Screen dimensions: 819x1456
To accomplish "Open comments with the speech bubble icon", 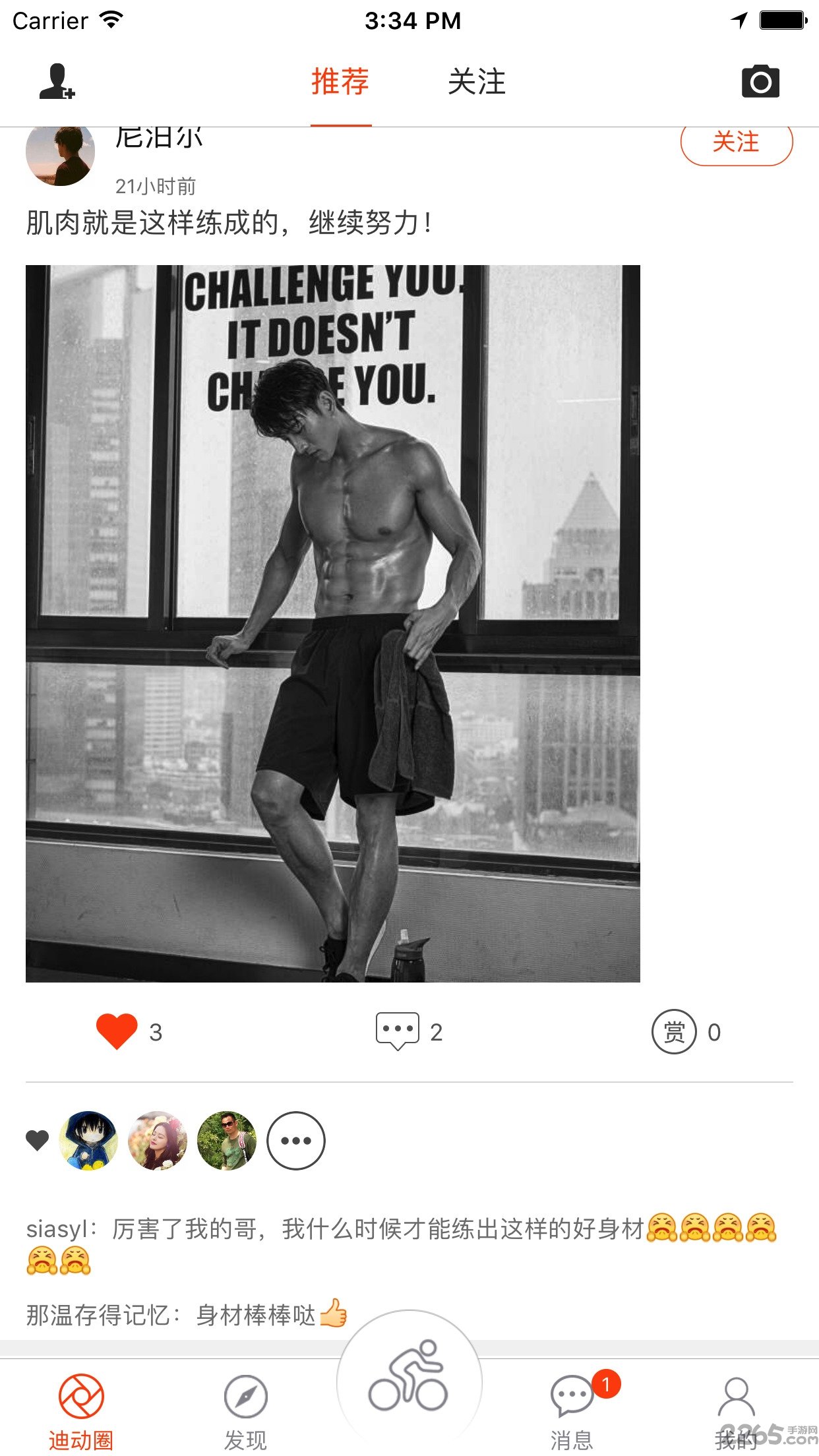I will click(x=397, y=1031).
